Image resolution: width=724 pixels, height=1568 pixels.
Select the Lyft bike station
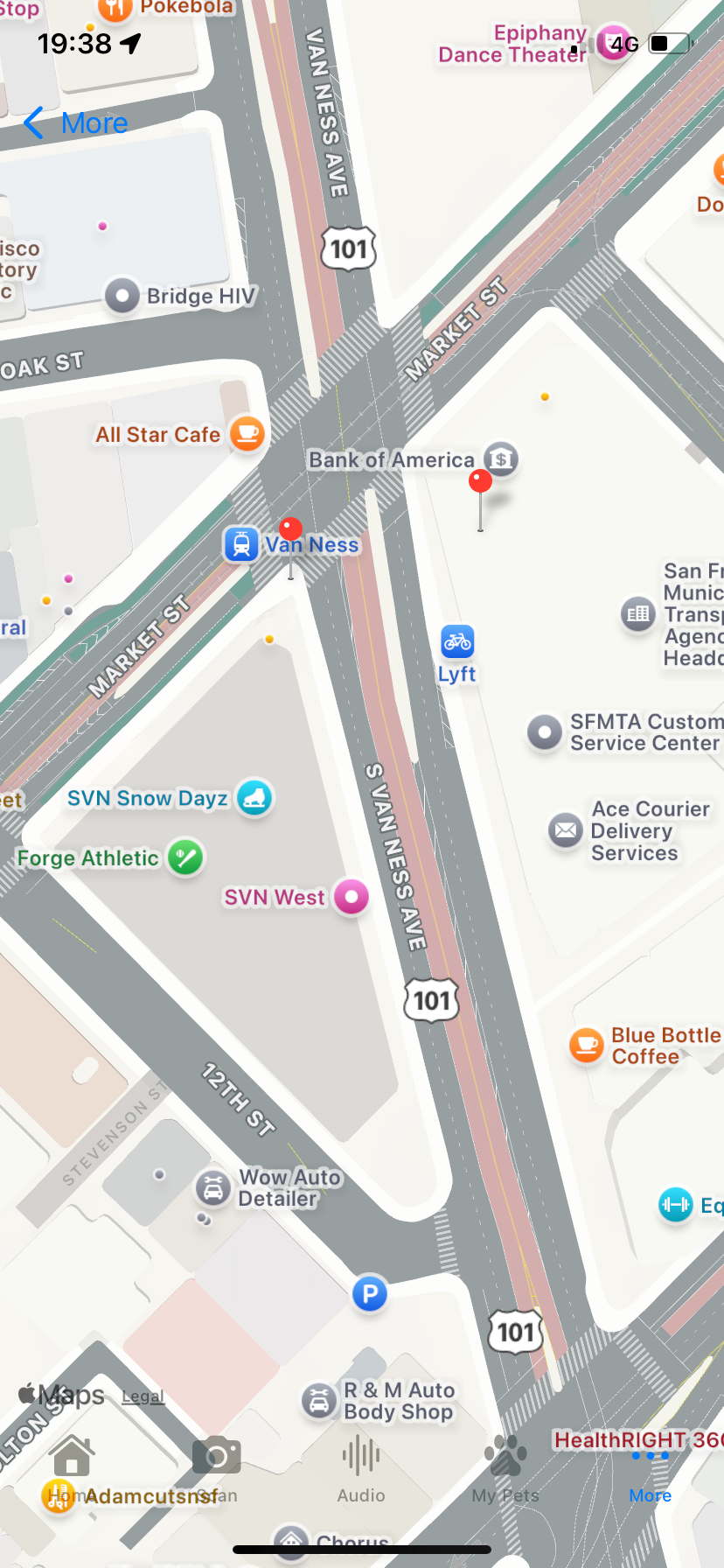tap(457, 642)
